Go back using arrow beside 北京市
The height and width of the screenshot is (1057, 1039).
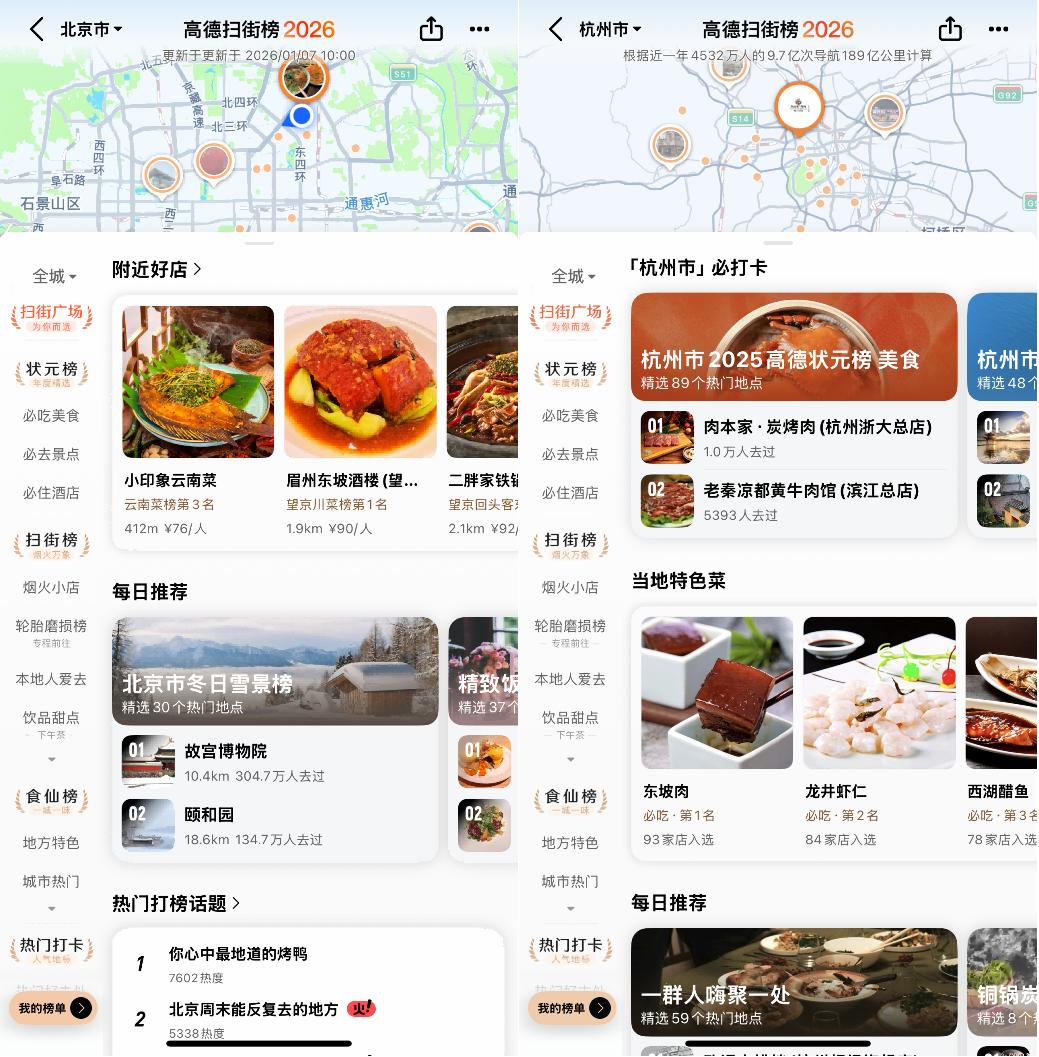point(37,30)
